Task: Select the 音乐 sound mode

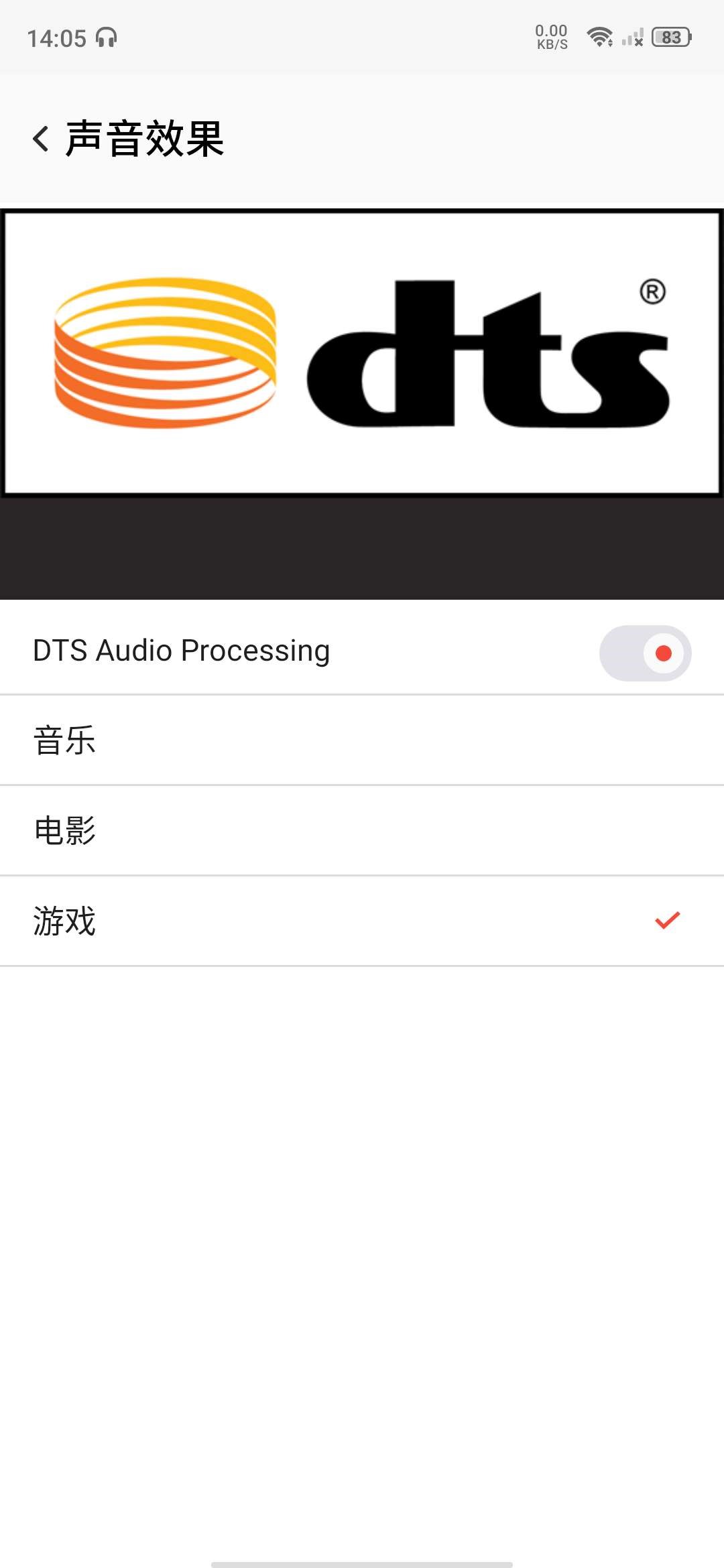Action: 362,740
